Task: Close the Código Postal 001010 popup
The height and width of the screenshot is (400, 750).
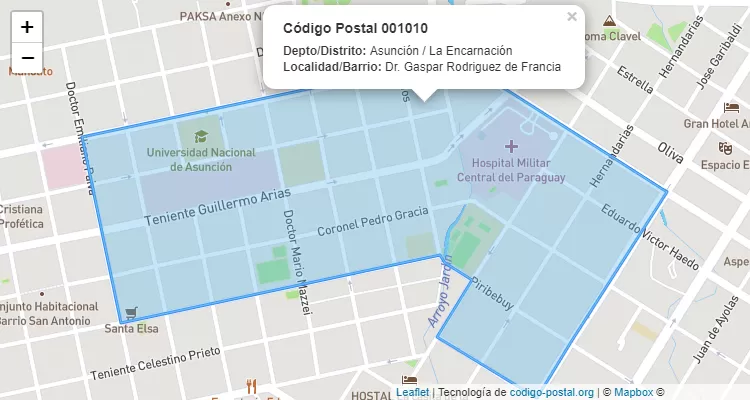Action: tap(572, 16)
